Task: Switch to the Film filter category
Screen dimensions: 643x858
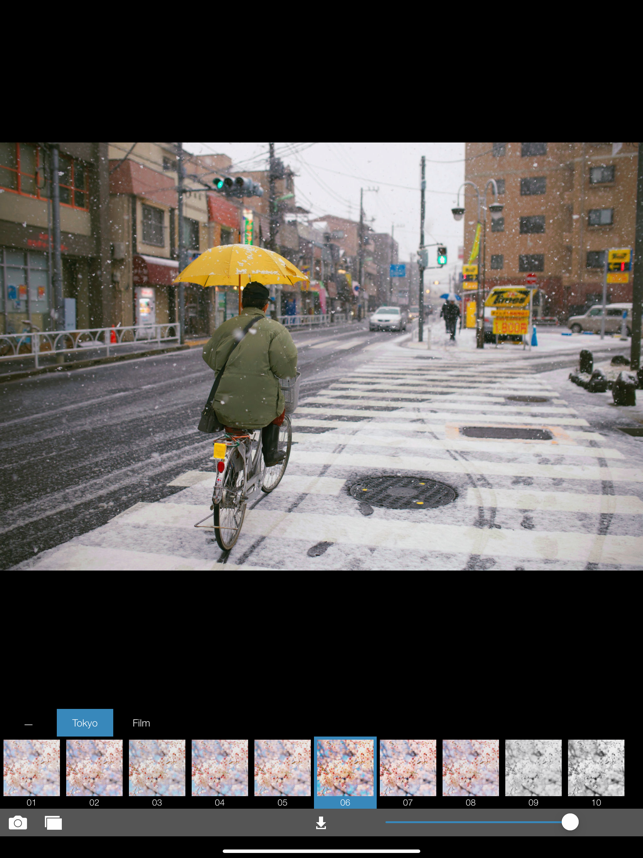Action: (141, 723)
